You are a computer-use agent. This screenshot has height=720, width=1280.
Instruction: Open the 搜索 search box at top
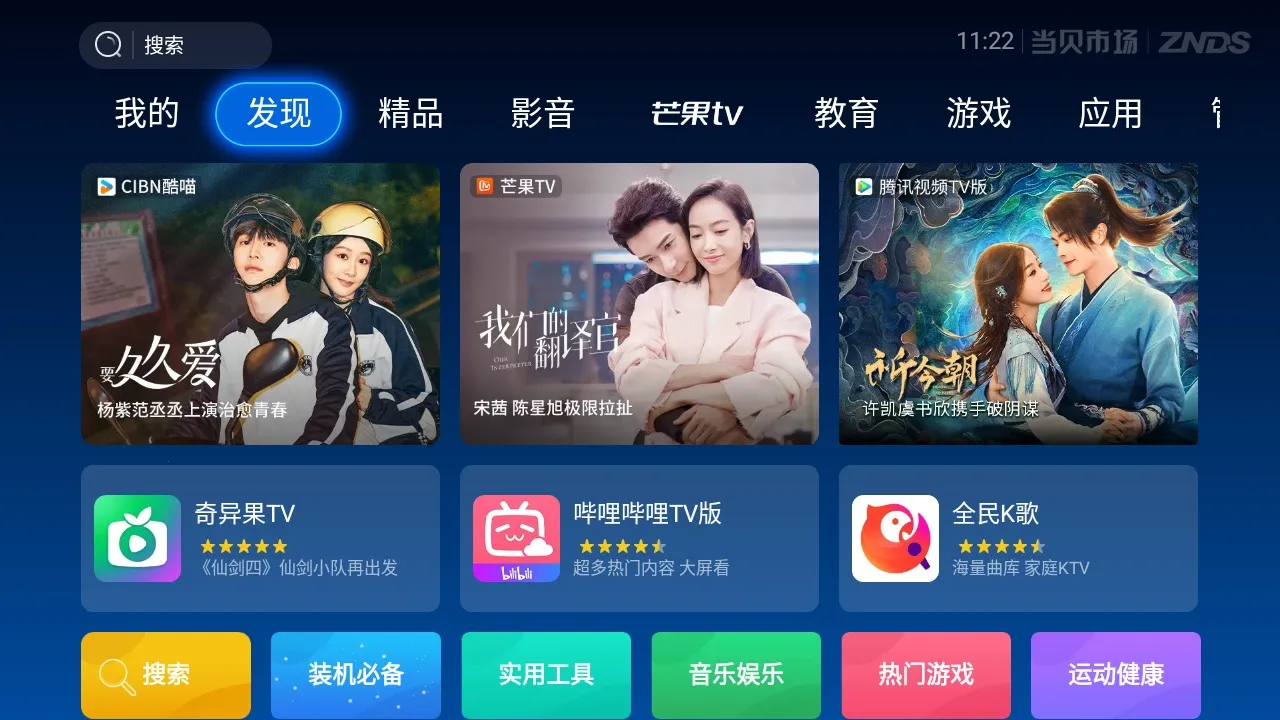tap(175, 45)
